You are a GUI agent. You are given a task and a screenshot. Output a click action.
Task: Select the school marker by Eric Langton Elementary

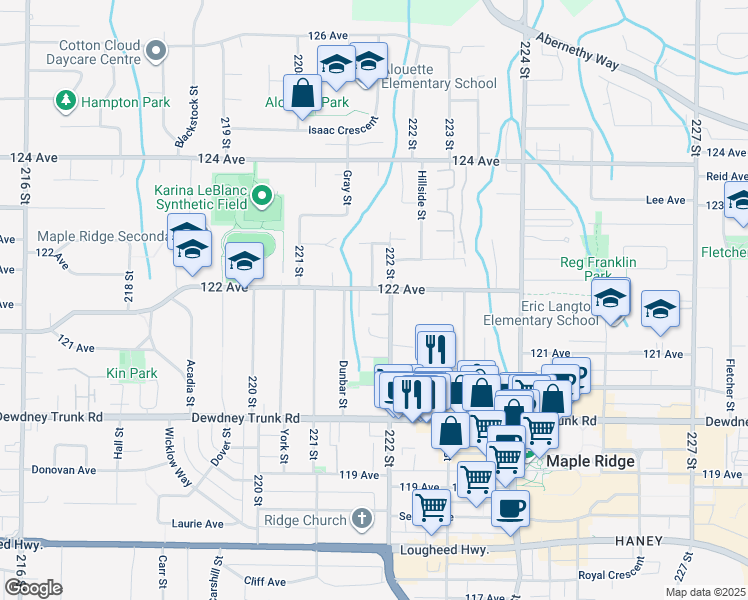click(x=609, y=299)
